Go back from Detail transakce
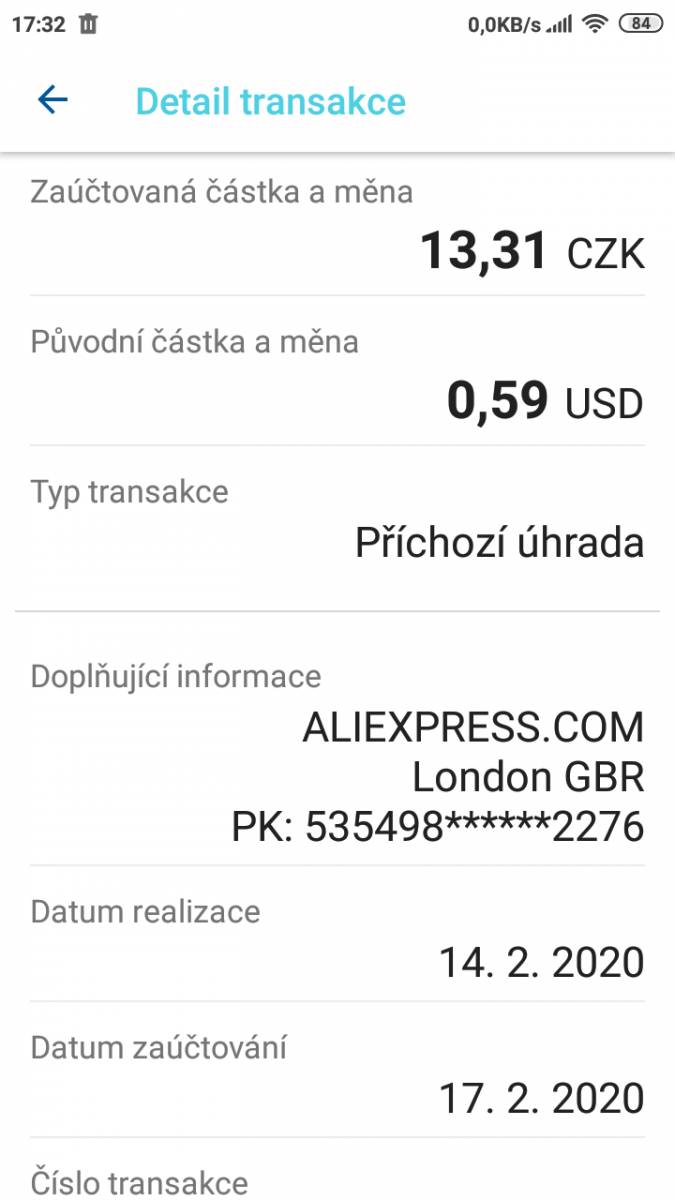This screenshot has width=675, height=1200. (52, 100)
